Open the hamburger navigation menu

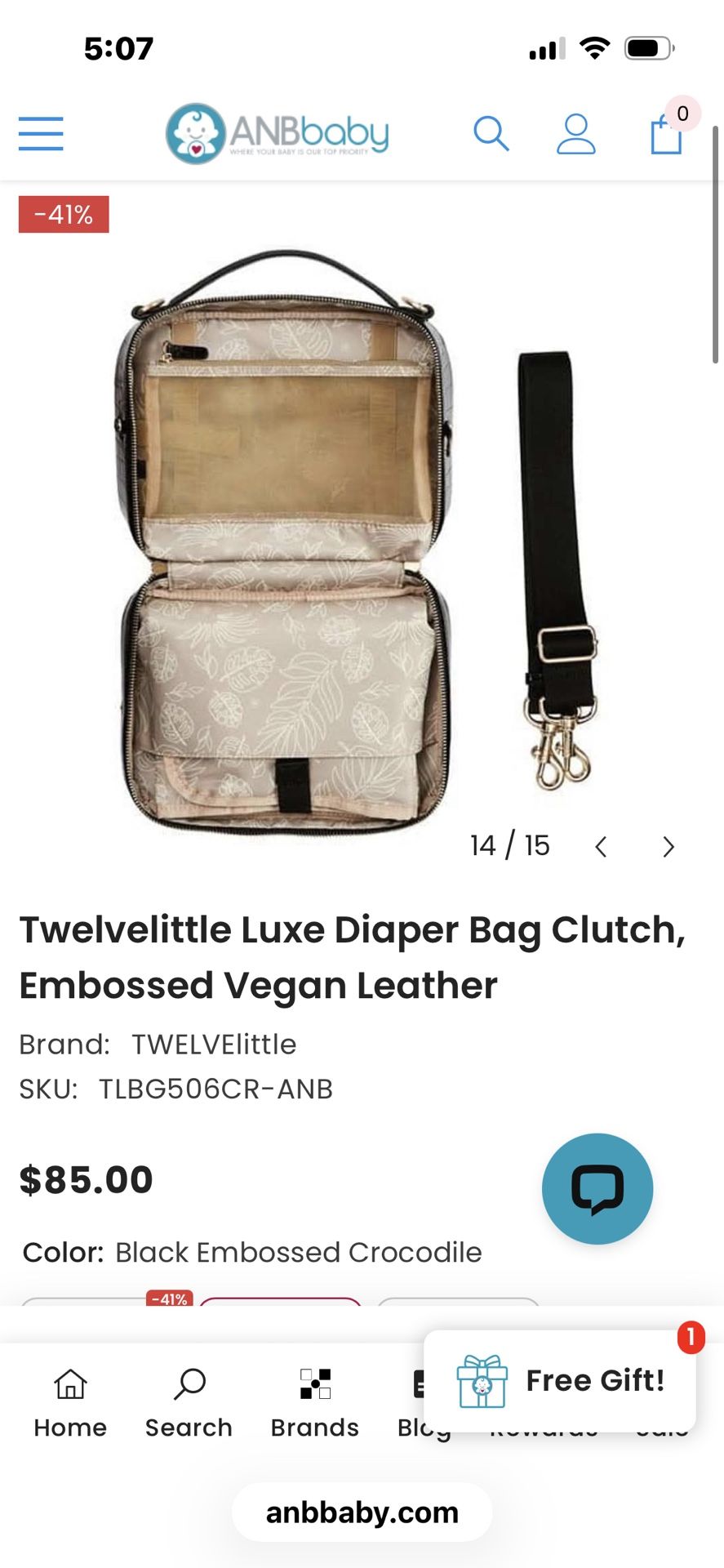pos(40,134)
